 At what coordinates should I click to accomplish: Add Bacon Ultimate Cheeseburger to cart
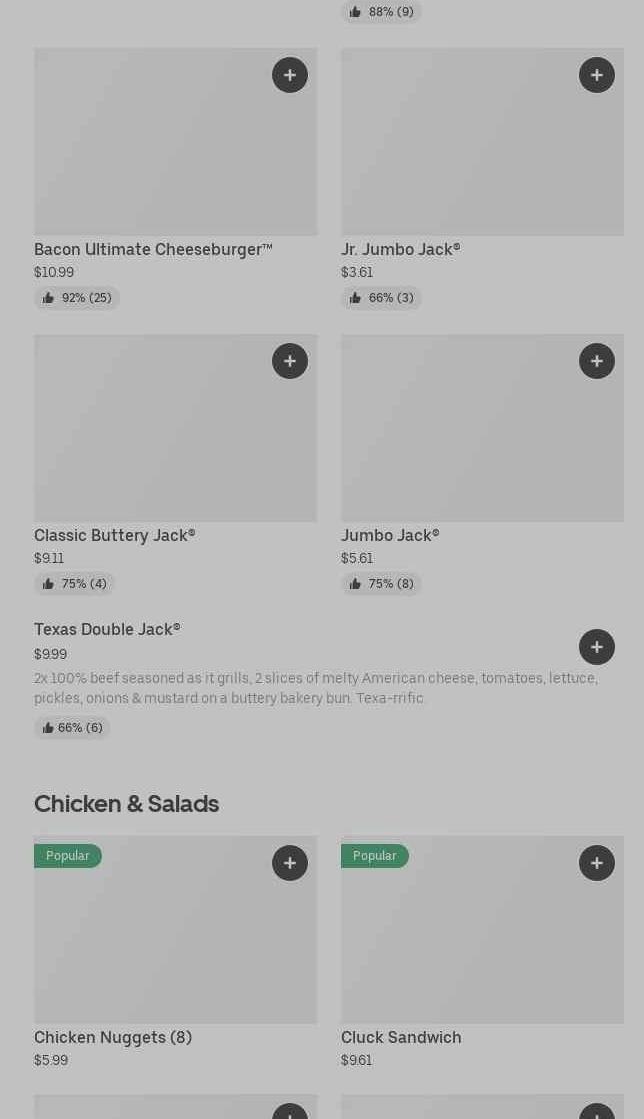click(x=290, y=75)
